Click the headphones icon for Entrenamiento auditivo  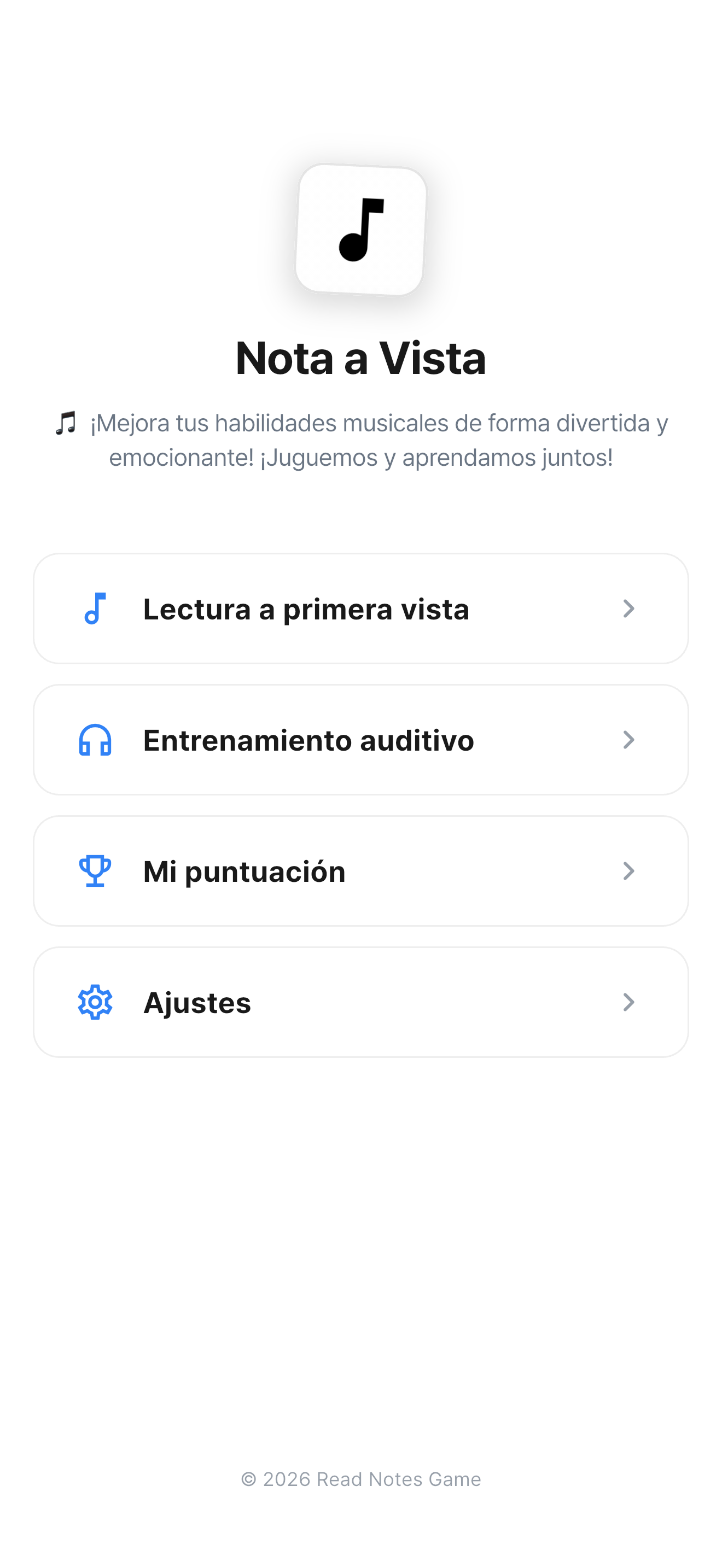point(95,740)
